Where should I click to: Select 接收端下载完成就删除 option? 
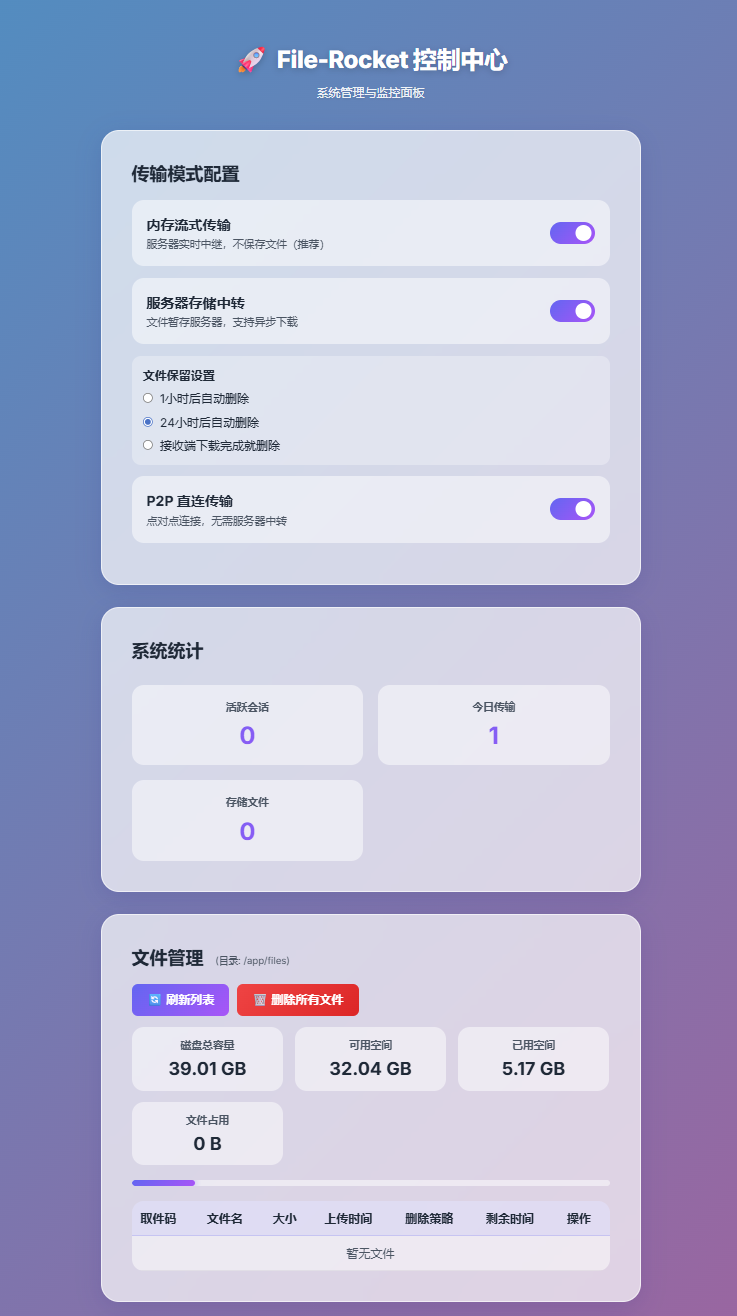(x=148, y=445)
